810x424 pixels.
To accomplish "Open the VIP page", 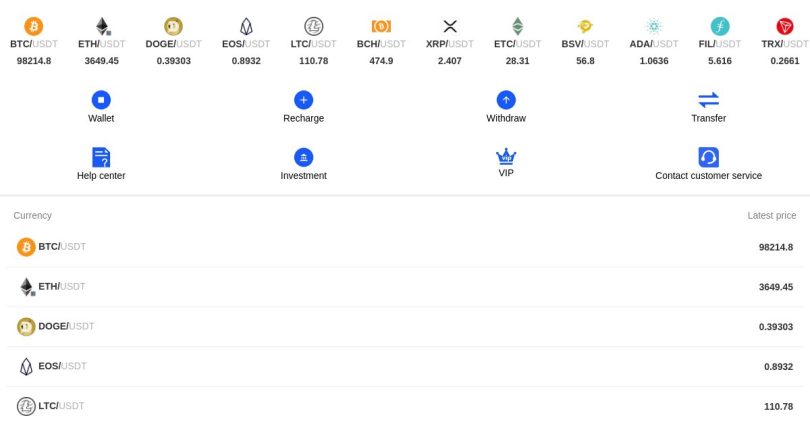I will (x=506, y=163).
